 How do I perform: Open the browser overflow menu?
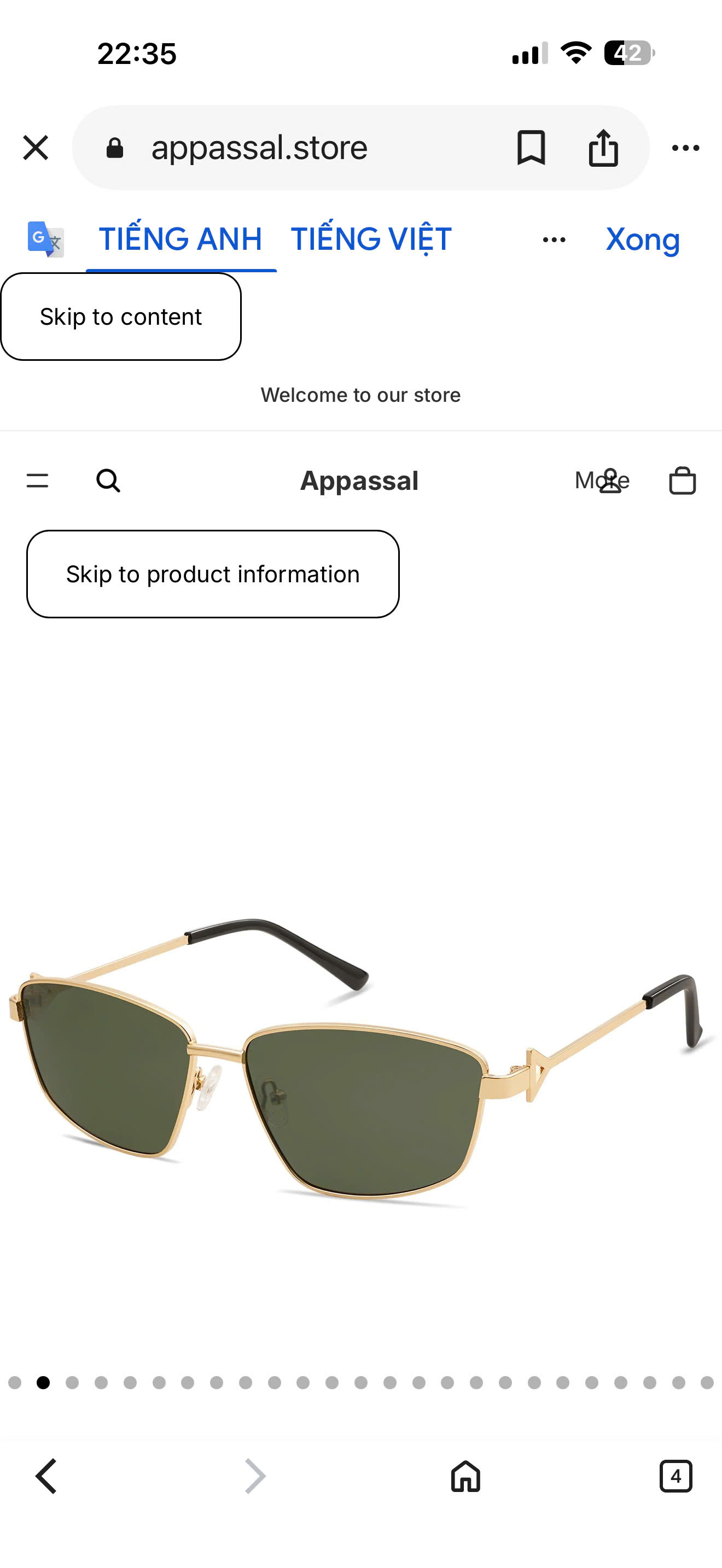[685, 148]
